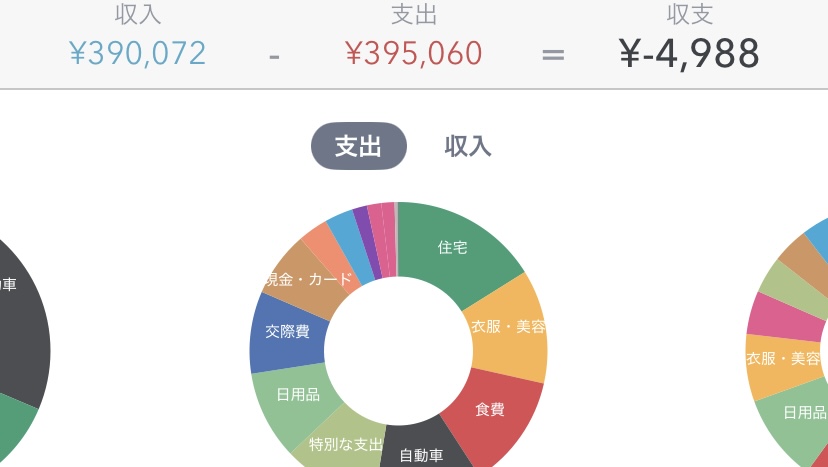
Task: Switch to the 支出 tab
Action: pyautogui.click(x=358, y=146)
